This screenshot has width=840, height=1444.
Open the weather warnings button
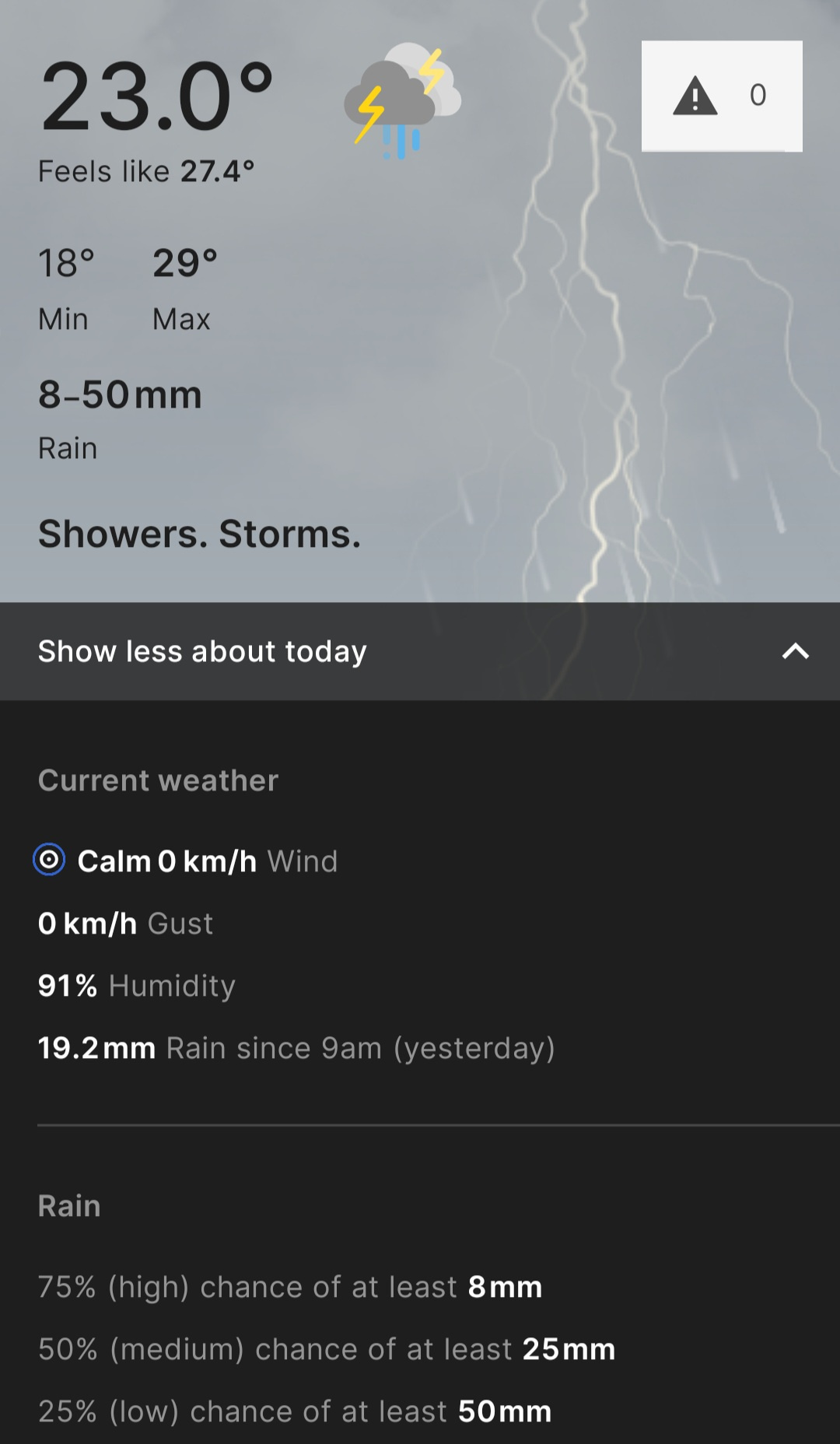[x=721, y=96]
